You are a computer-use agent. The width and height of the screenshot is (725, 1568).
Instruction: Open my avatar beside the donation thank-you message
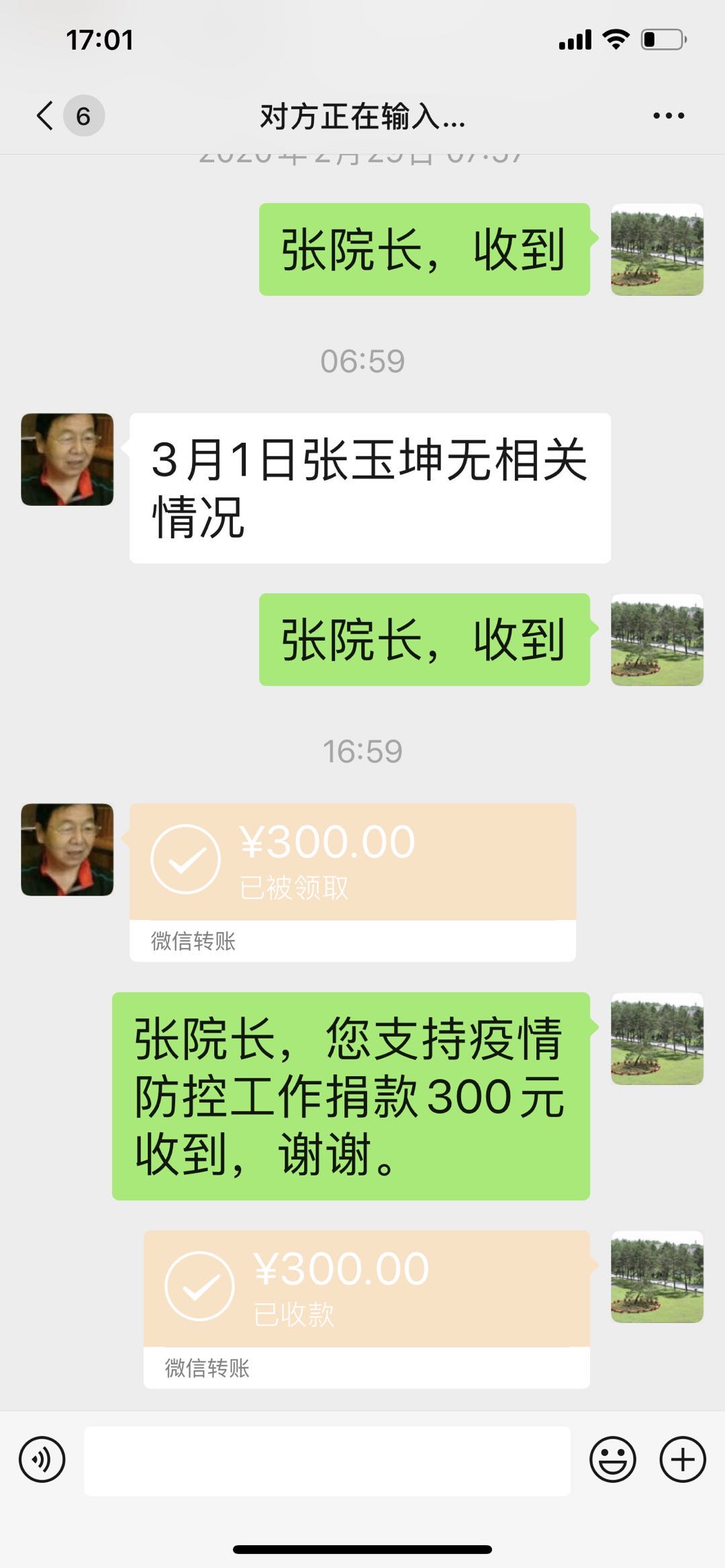pos(657,1039)
